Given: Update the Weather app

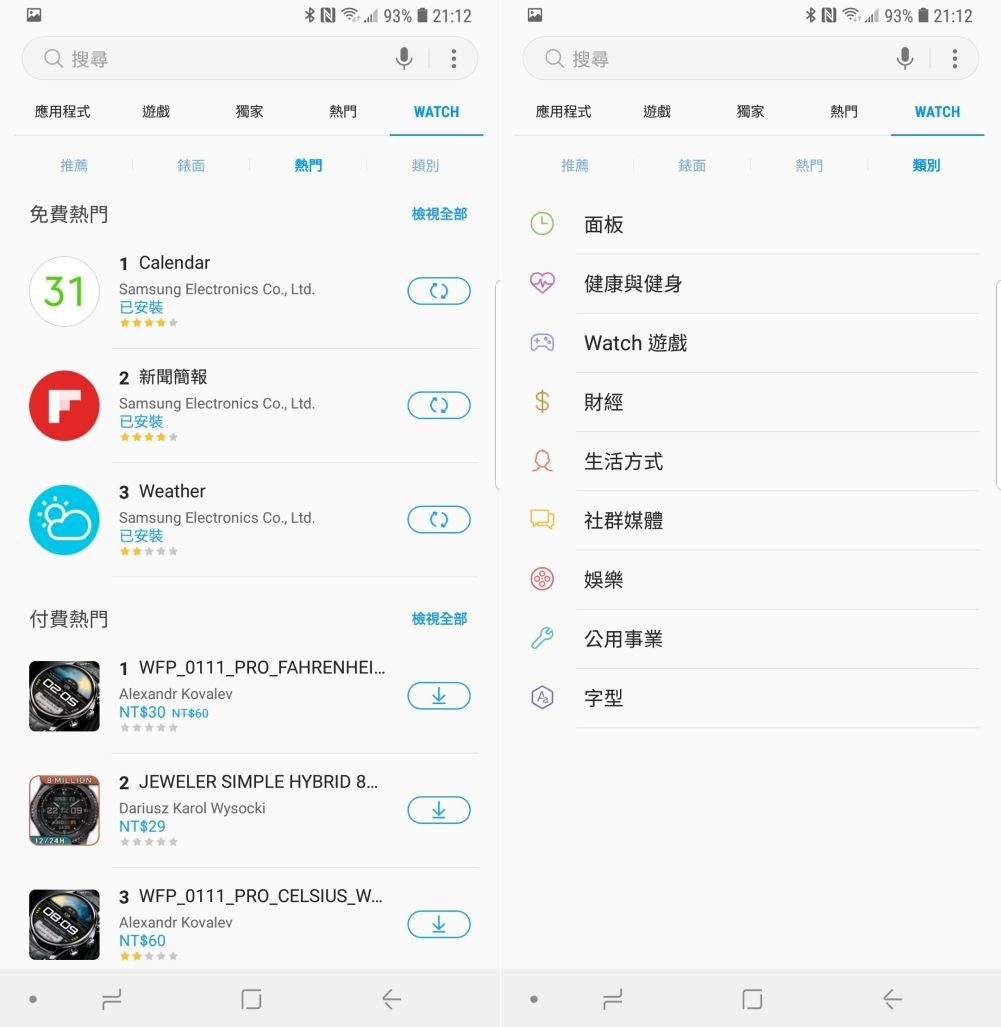Looking at the screenshot, I should [438, 519].
